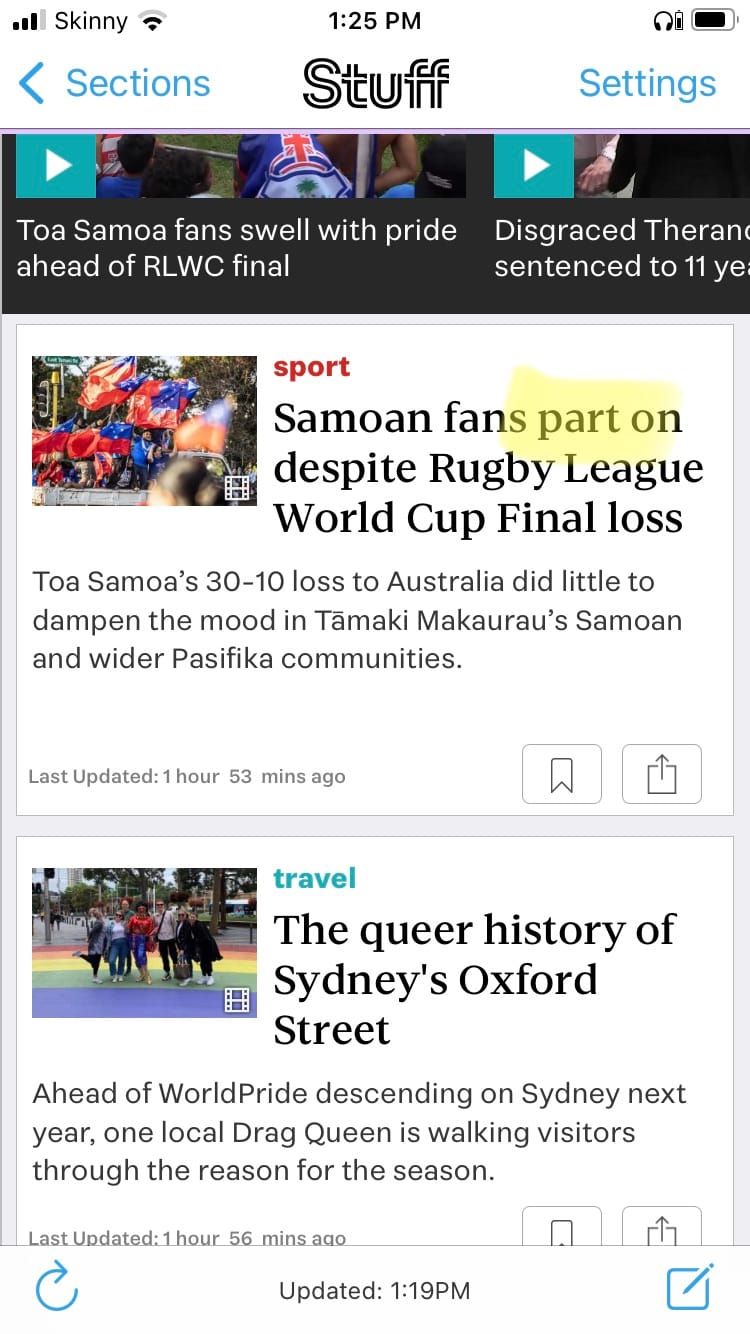Tap the compose icon in the bottom bar

[690, 1288]
